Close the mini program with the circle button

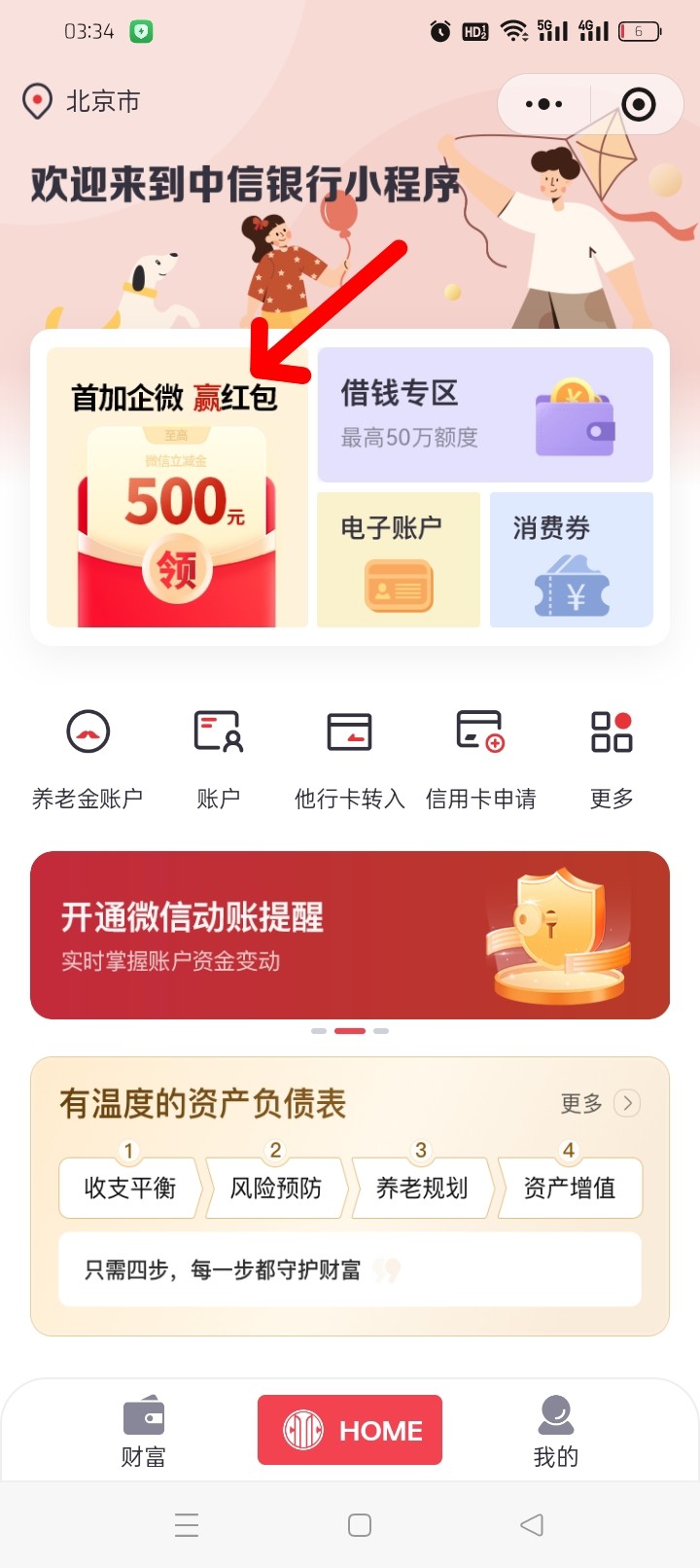[638, 104]
